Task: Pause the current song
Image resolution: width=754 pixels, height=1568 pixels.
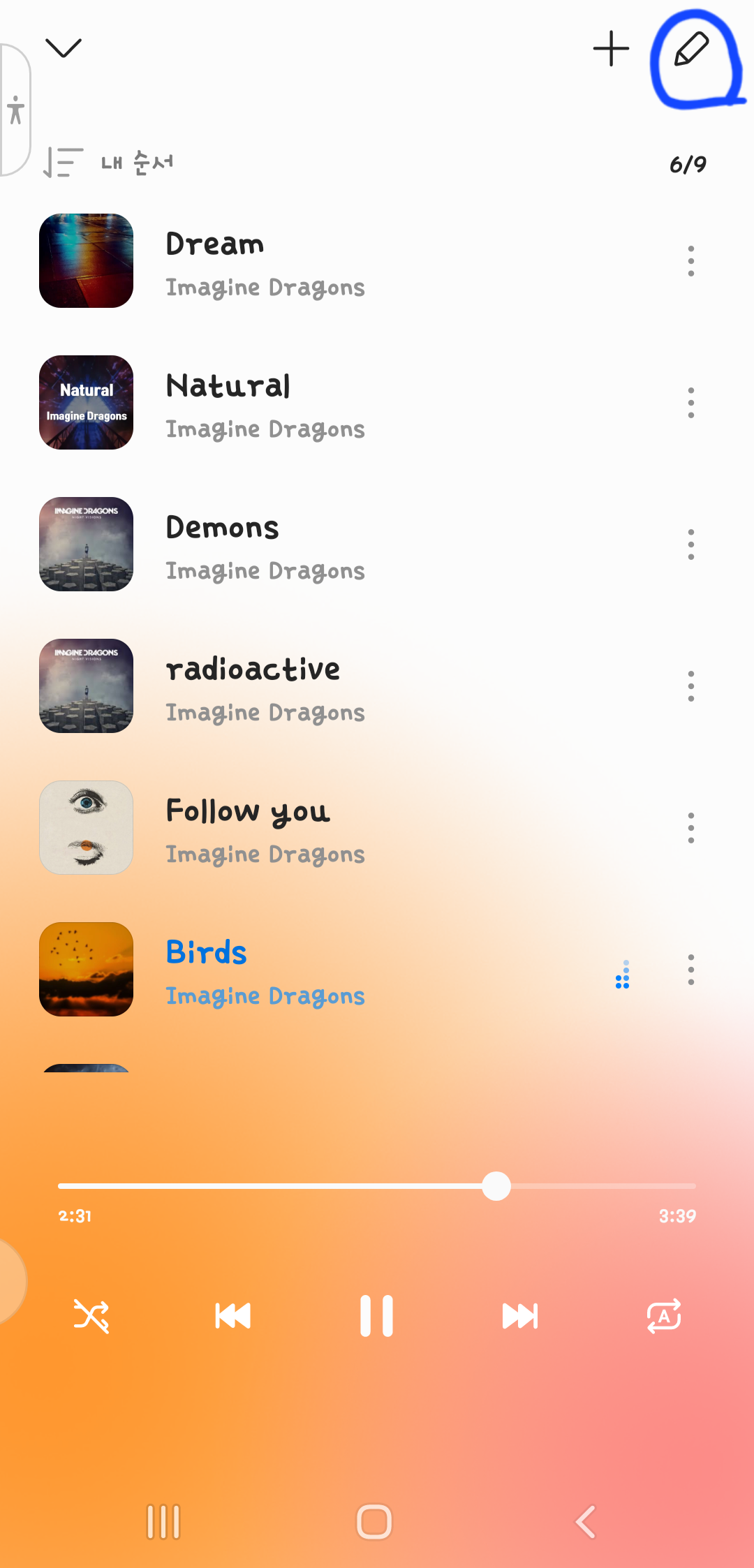Action: 376,1316
